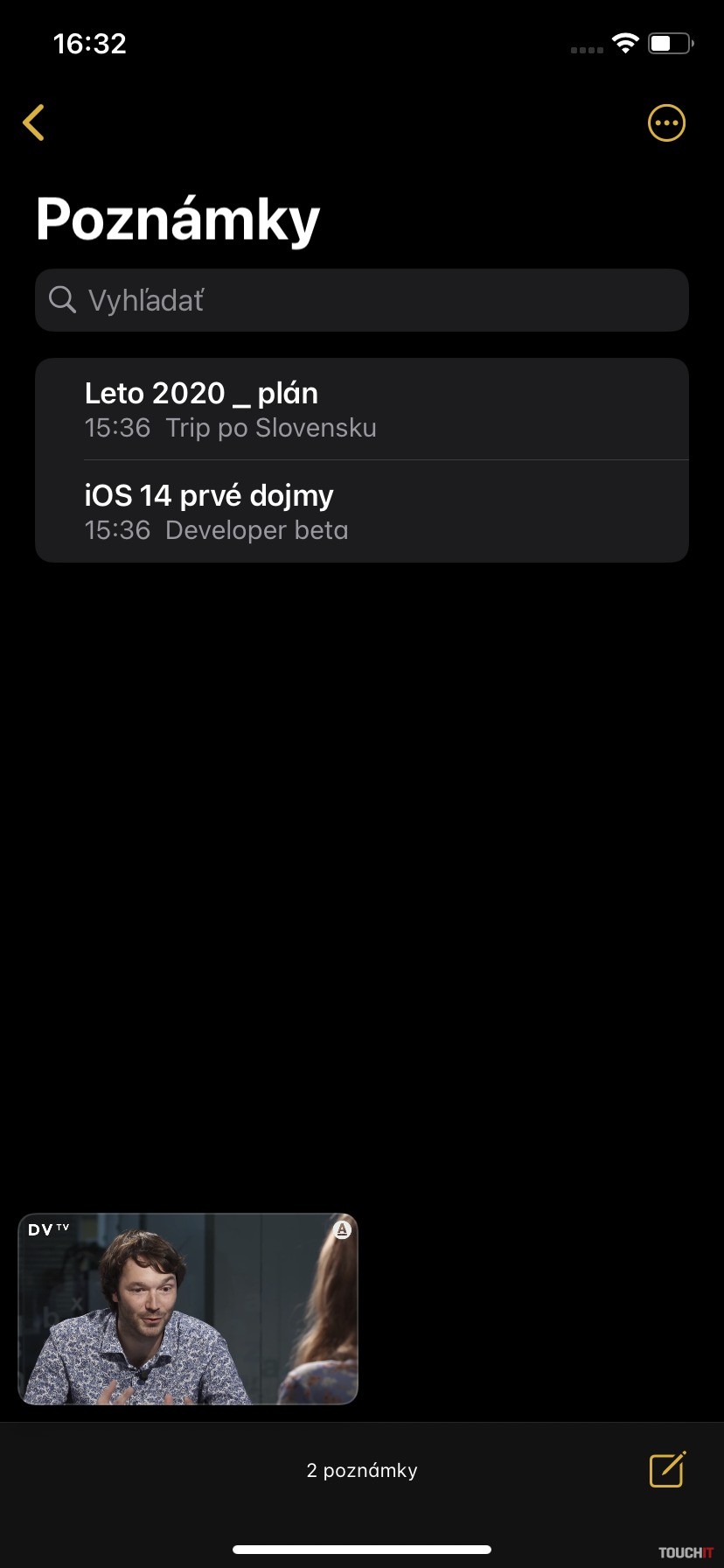Compose a new note

pyautogui.click(x=667, y=1469)
